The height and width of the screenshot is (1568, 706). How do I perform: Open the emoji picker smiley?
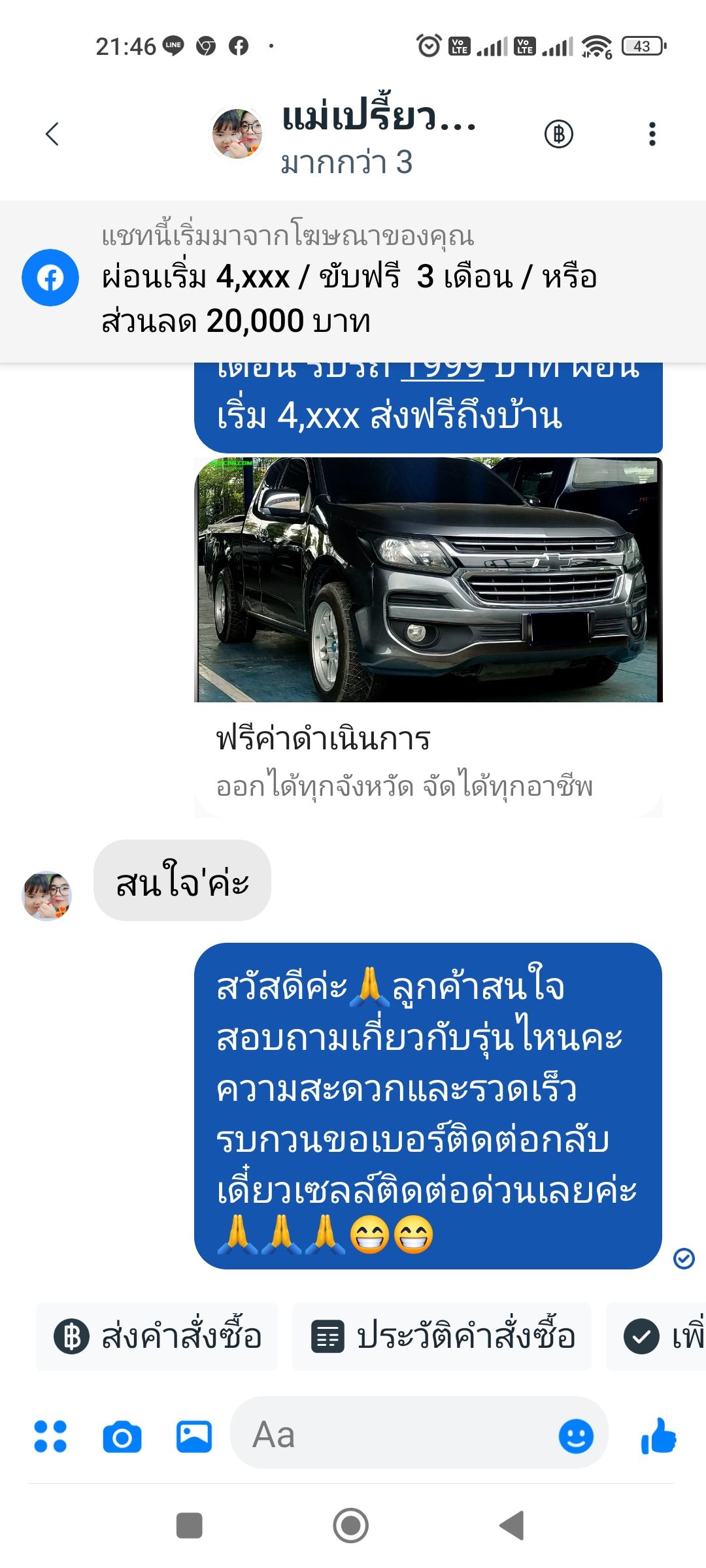tap(576, 1436)
